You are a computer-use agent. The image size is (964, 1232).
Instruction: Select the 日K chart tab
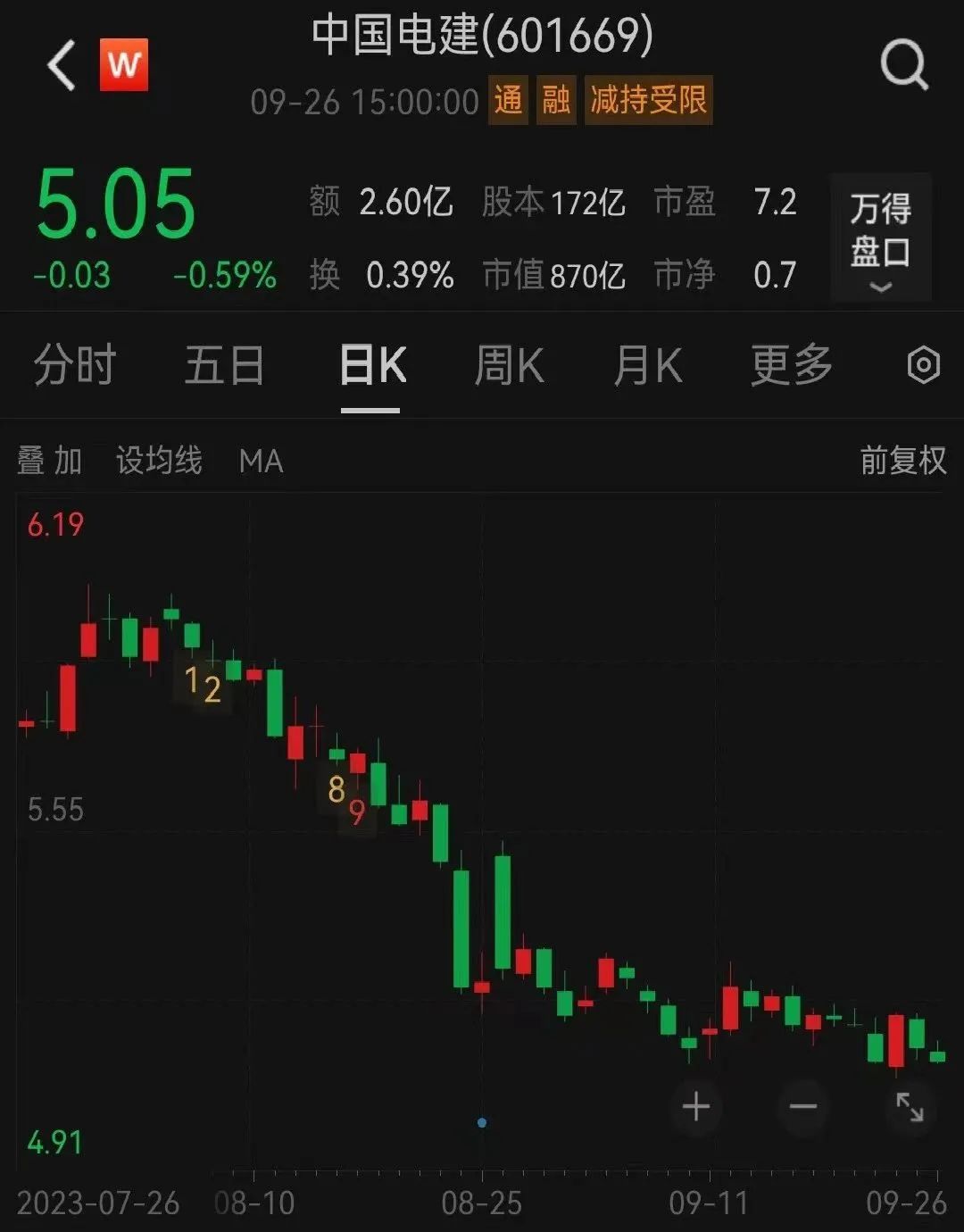[x=371, y=366]
